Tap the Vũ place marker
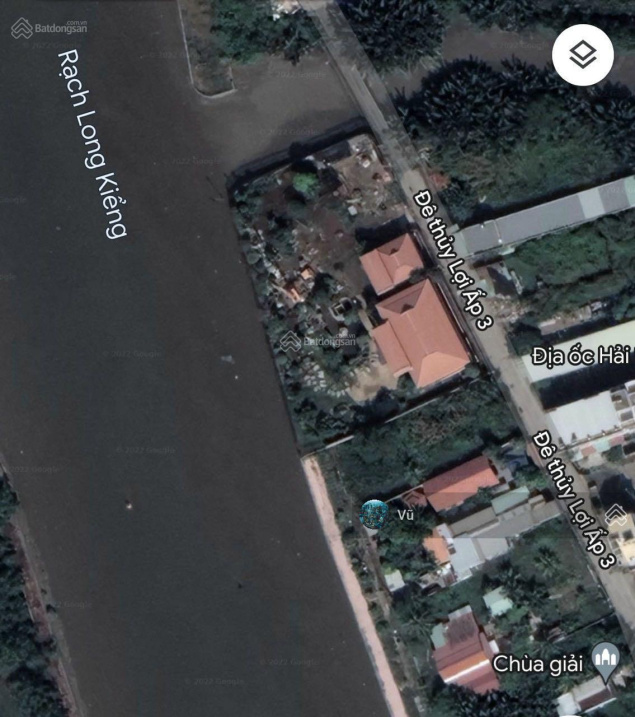Screen dimensions: 635x717 376,514
